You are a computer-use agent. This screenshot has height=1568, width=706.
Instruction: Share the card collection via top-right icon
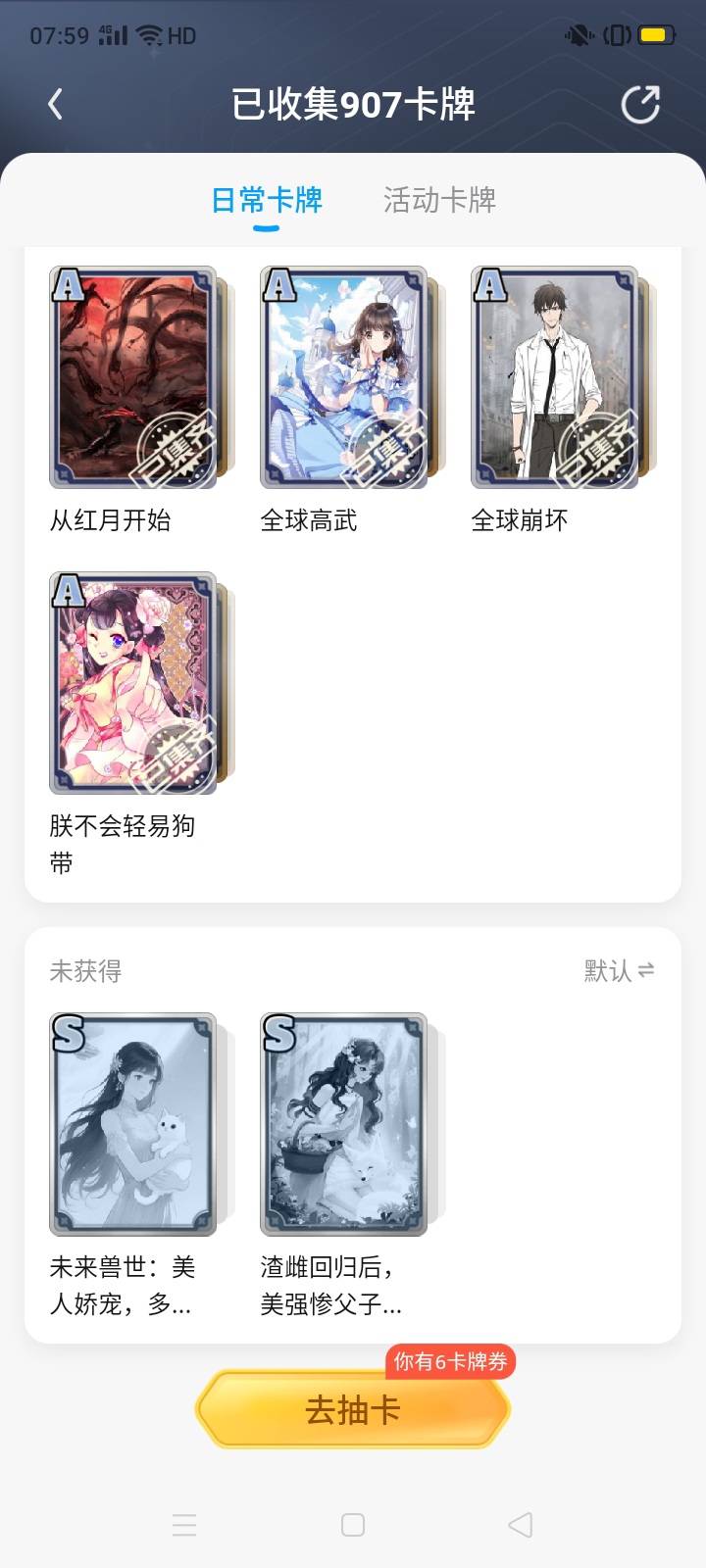tap(640, 104)
